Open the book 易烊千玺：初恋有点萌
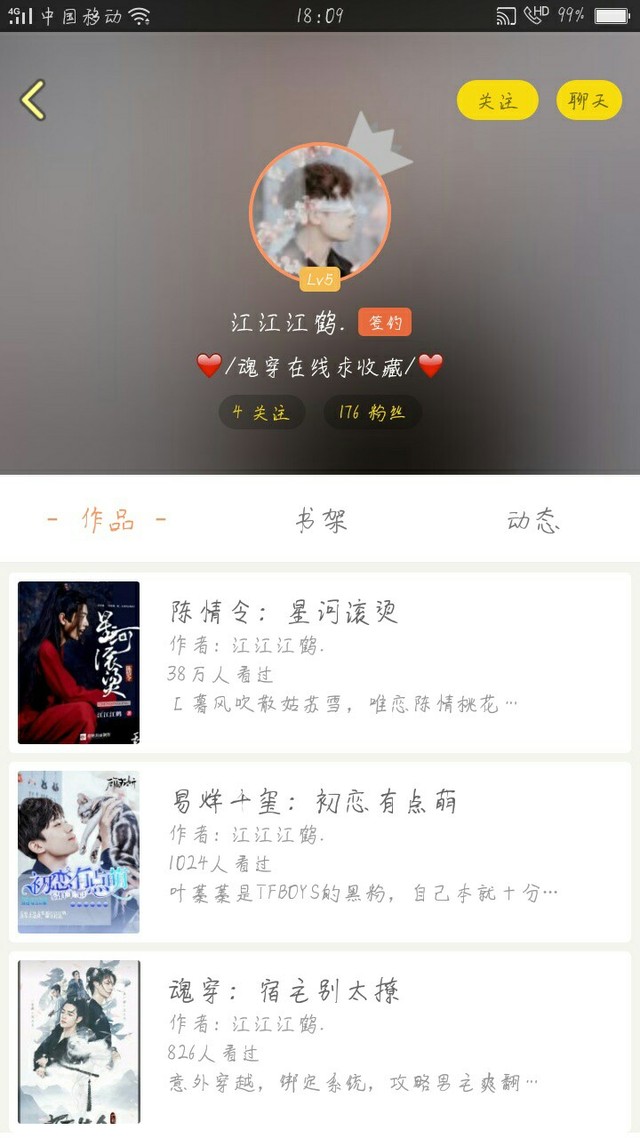The height and width of the screenshot is (1138, 640). tap(320, 852)
